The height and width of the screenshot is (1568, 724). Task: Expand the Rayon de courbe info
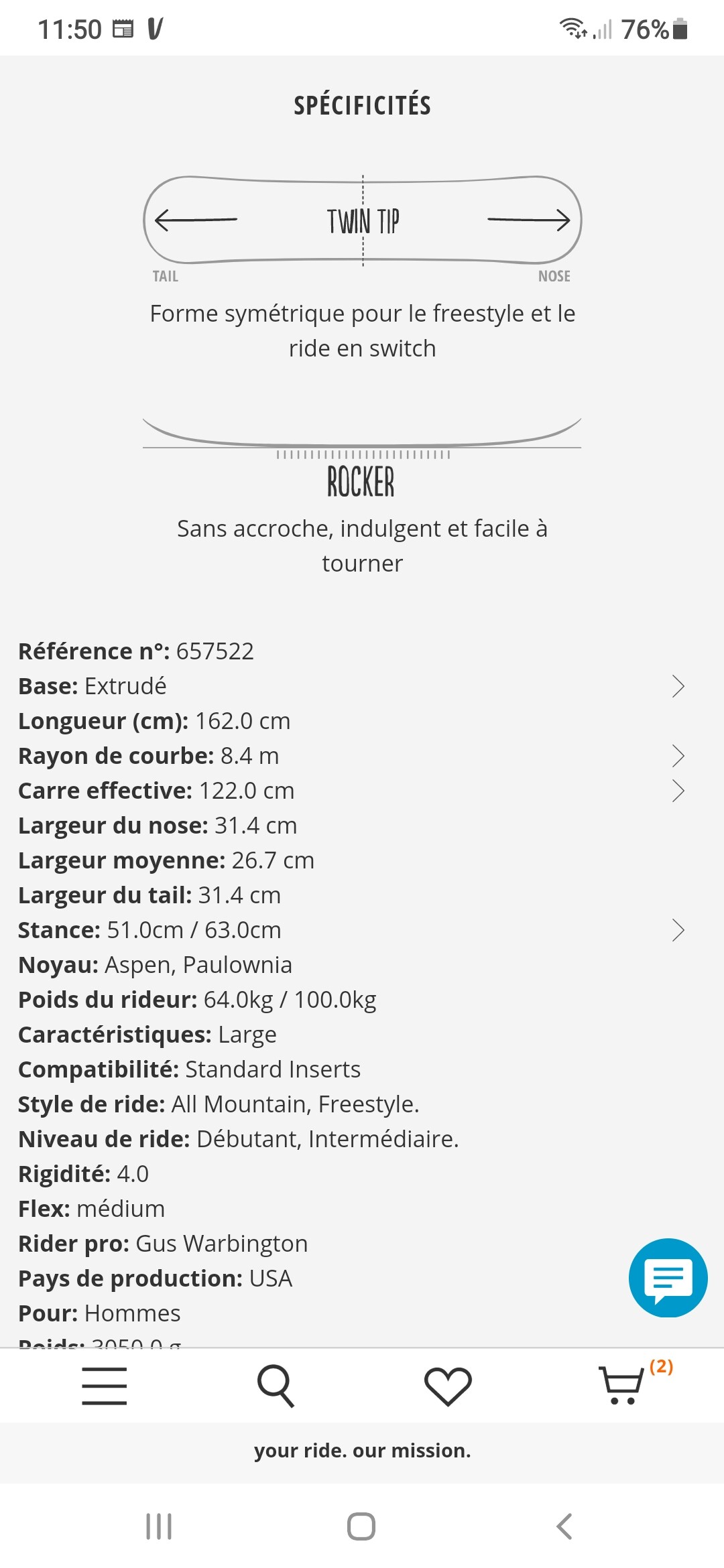pyautogui.click(x=678, y=756)
